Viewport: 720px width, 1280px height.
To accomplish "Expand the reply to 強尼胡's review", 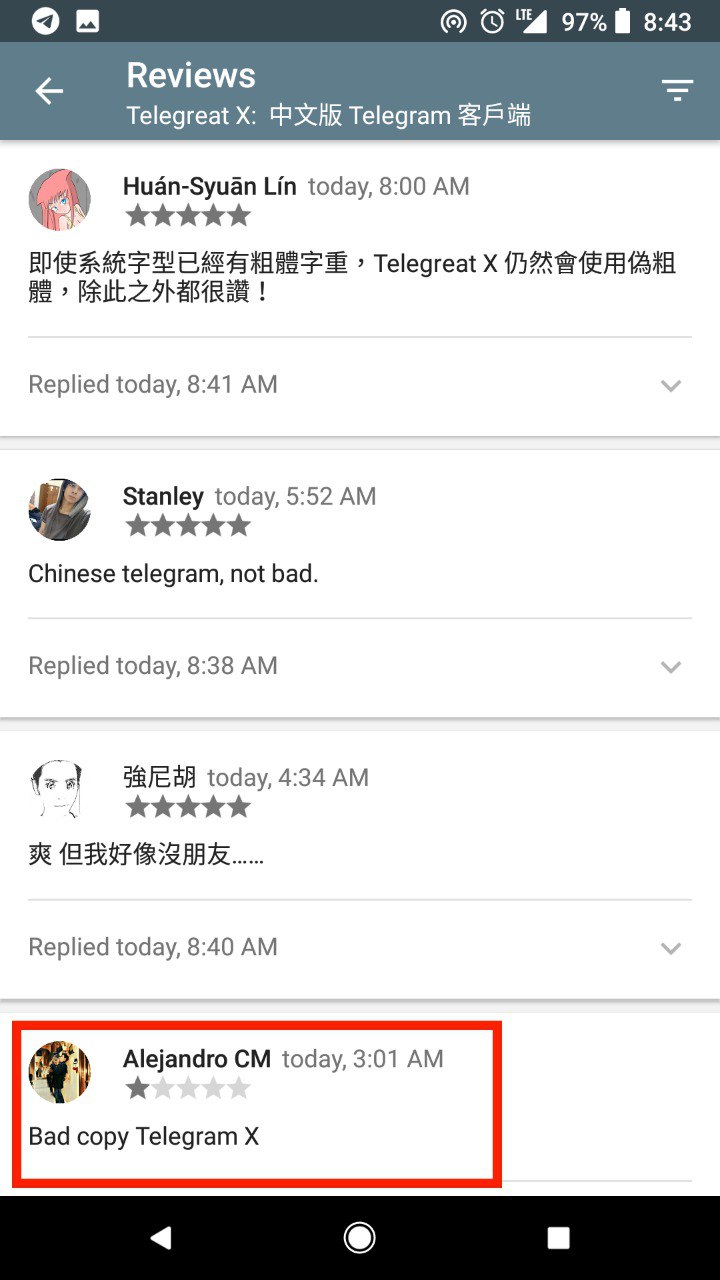I will click(x=670, y=947).
